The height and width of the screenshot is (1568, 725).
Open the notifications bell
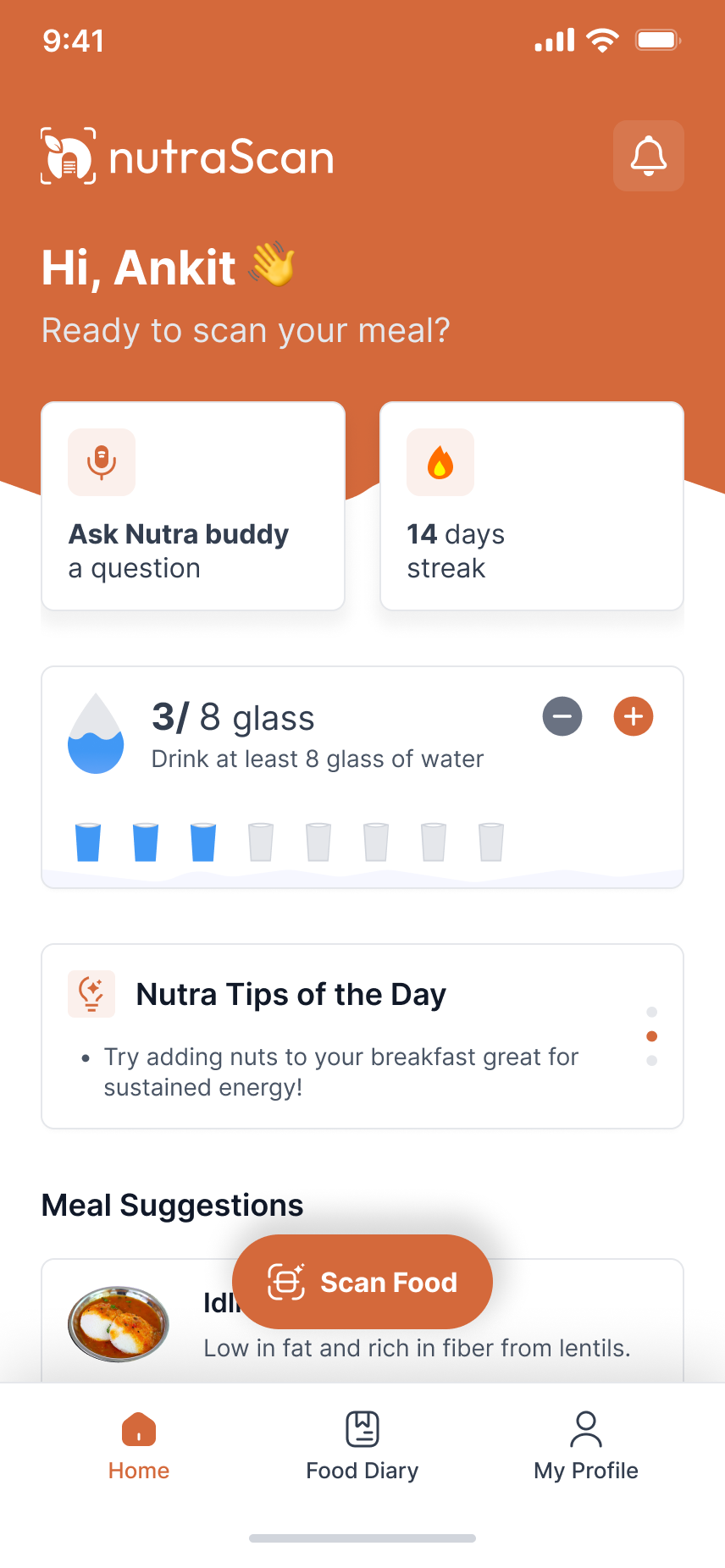click(x=648, y=156)
